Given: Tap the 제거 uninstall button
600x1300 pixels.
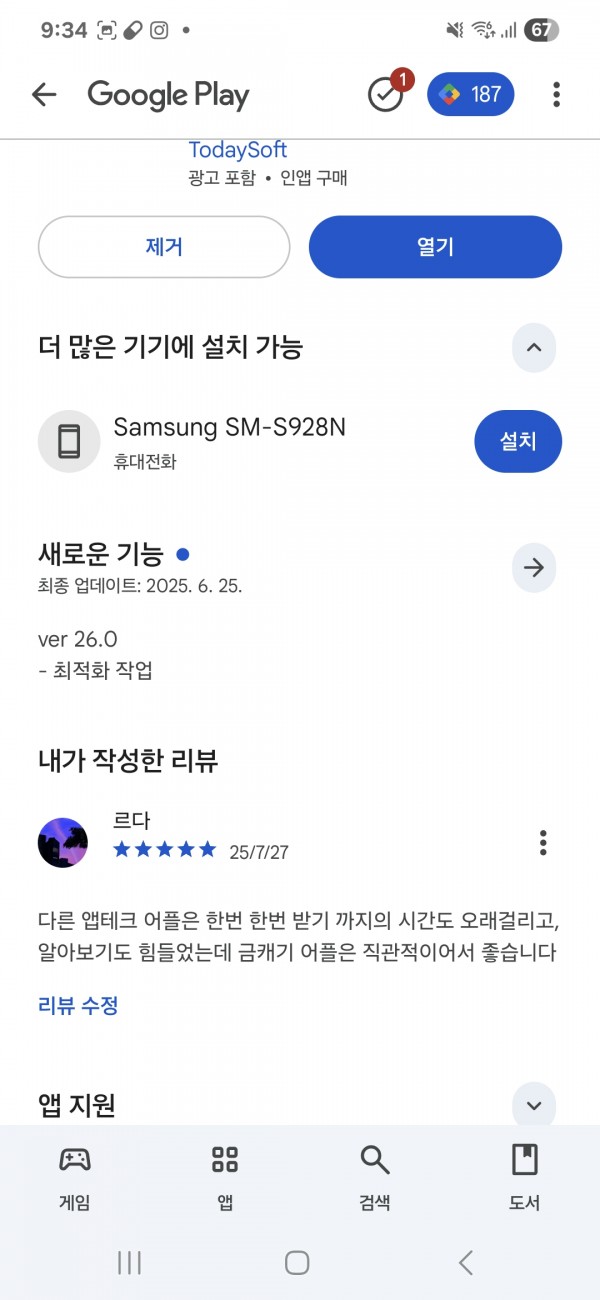Looking at the screenshot, I should [x=164, y=247].
